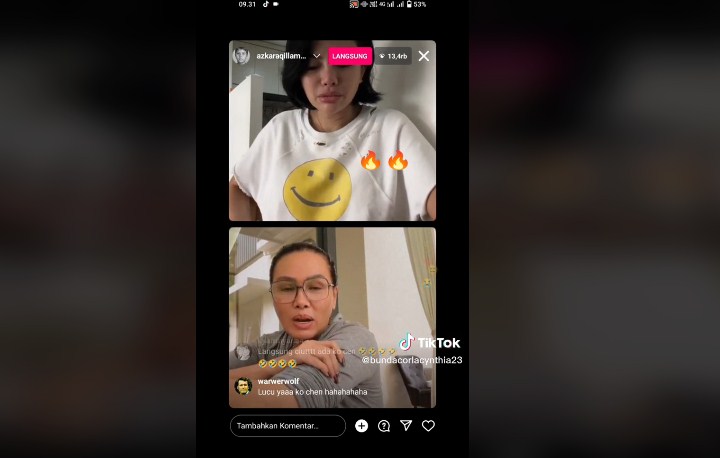
Task: Expand the chevron beside host username
Action: coord(317,56)
